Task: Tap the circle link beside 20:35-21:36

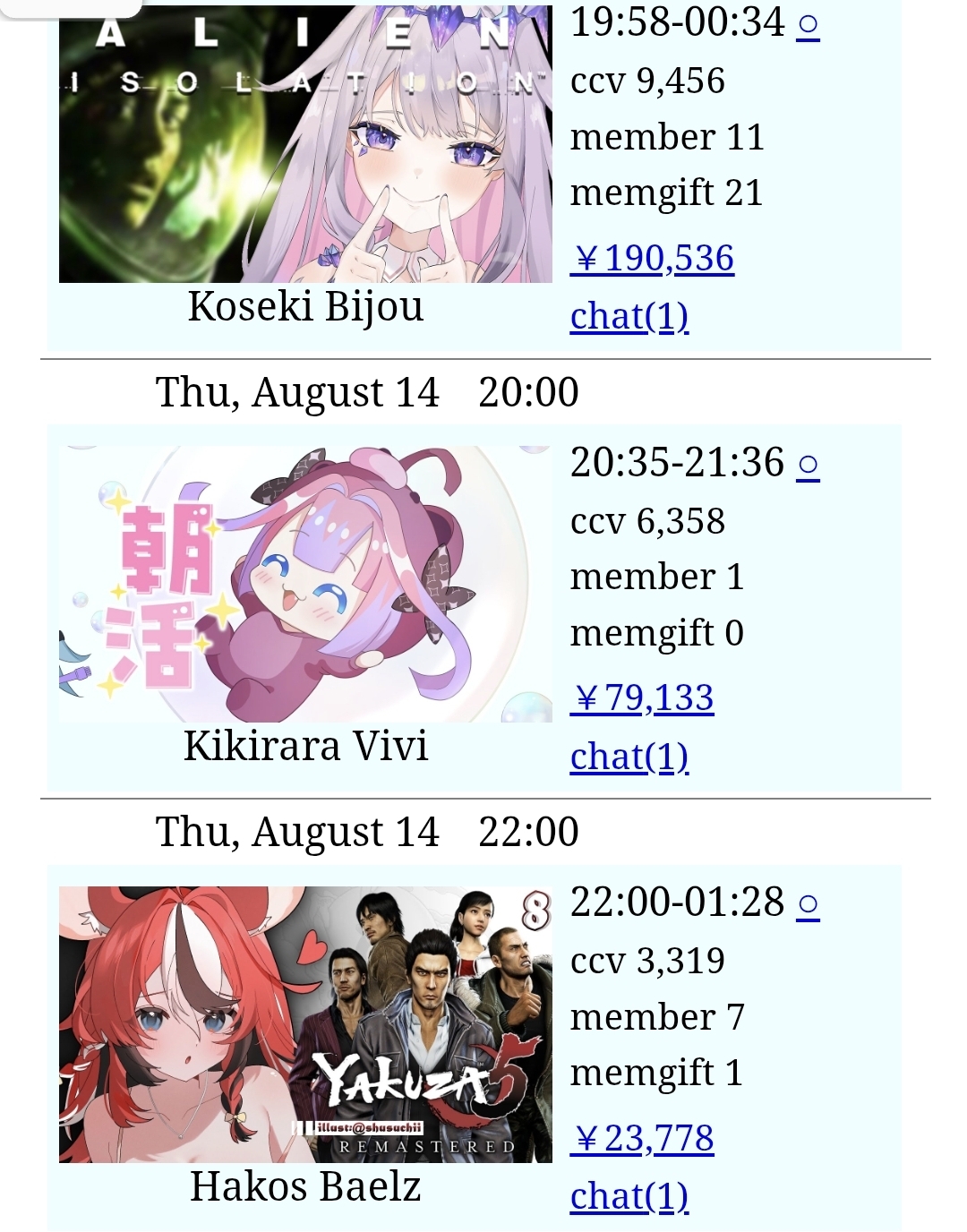Action: pos(808,466)
